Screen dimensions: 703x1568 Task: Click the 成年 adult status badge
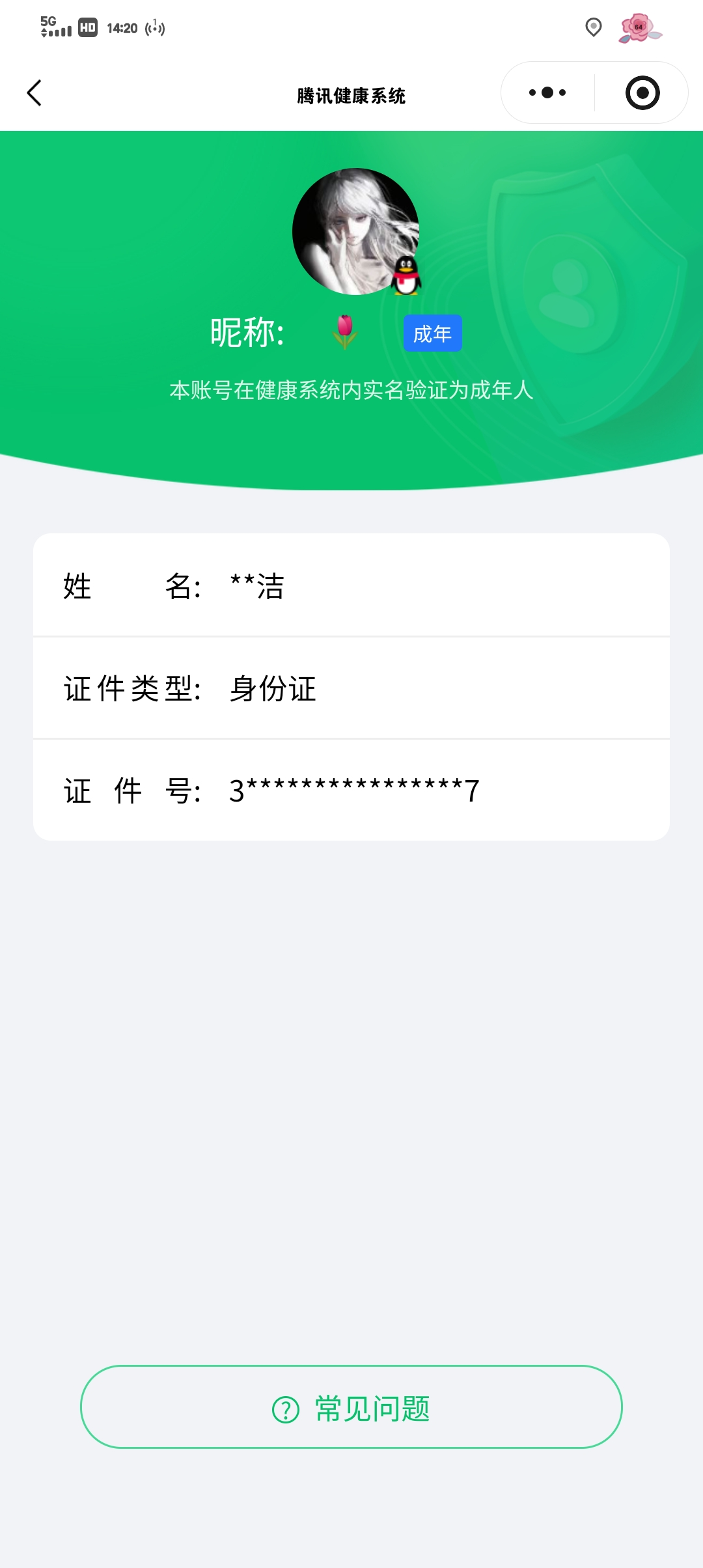click(x=432, y=332)
